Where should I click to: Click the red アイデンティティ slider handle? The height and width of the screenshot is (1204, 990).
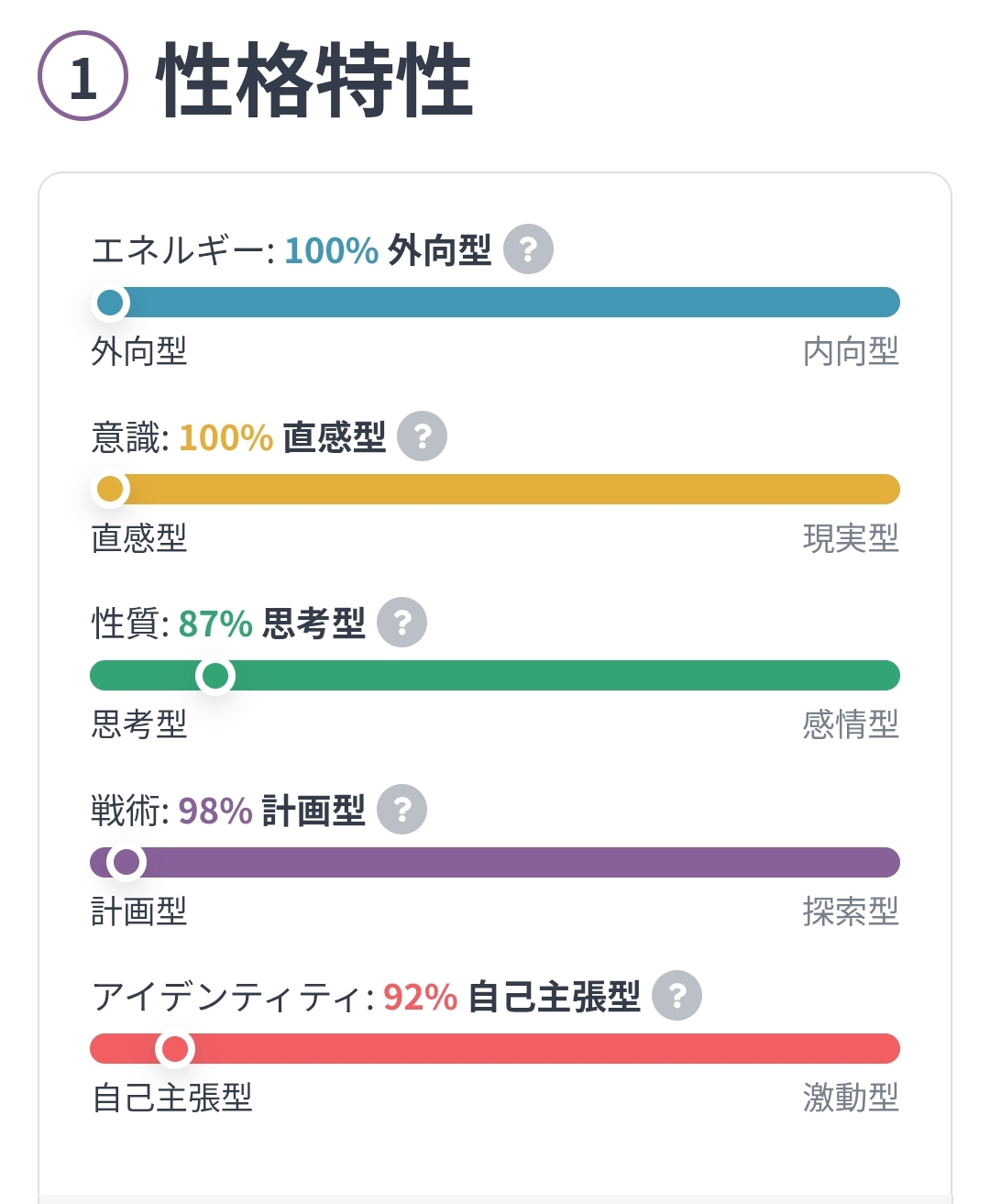(x=176, y=1048)
